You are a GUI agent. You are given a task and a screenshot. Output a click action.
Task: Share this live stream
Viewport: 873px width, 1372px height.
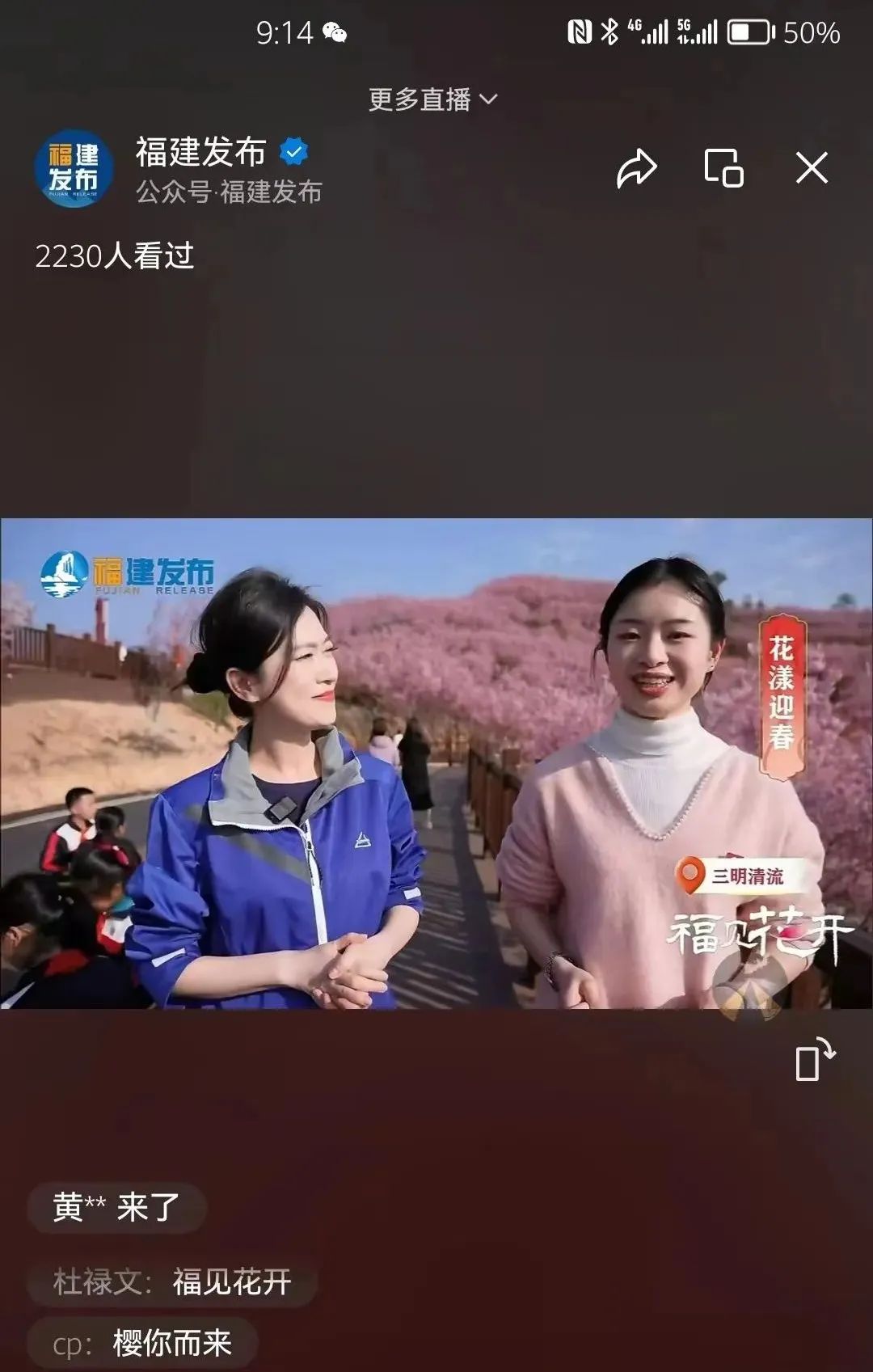[637, 168]
